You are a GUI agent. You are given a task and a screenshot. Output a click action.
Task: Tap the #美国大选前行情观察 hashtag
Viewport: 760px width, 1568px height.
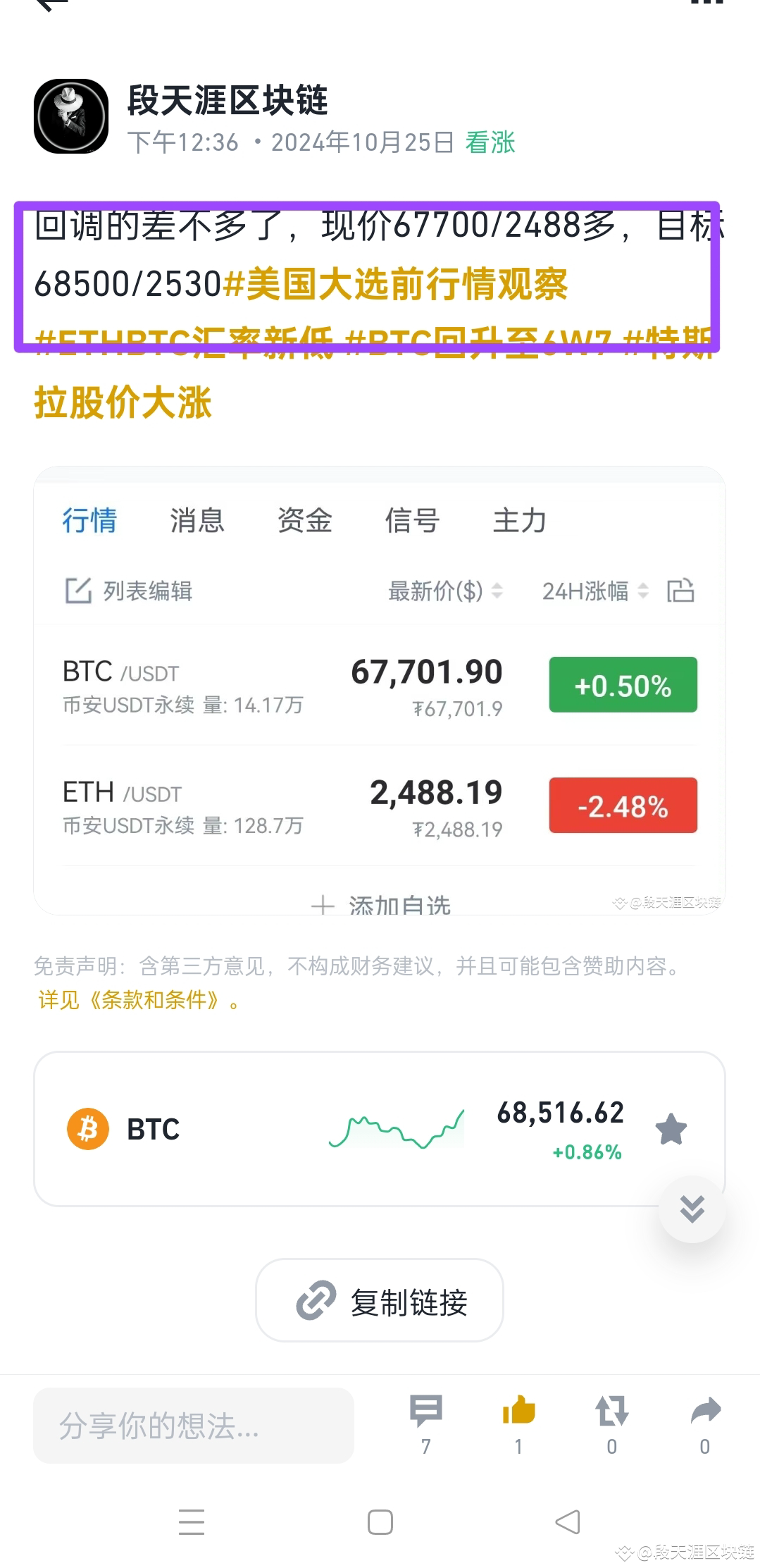pos(399,286)
